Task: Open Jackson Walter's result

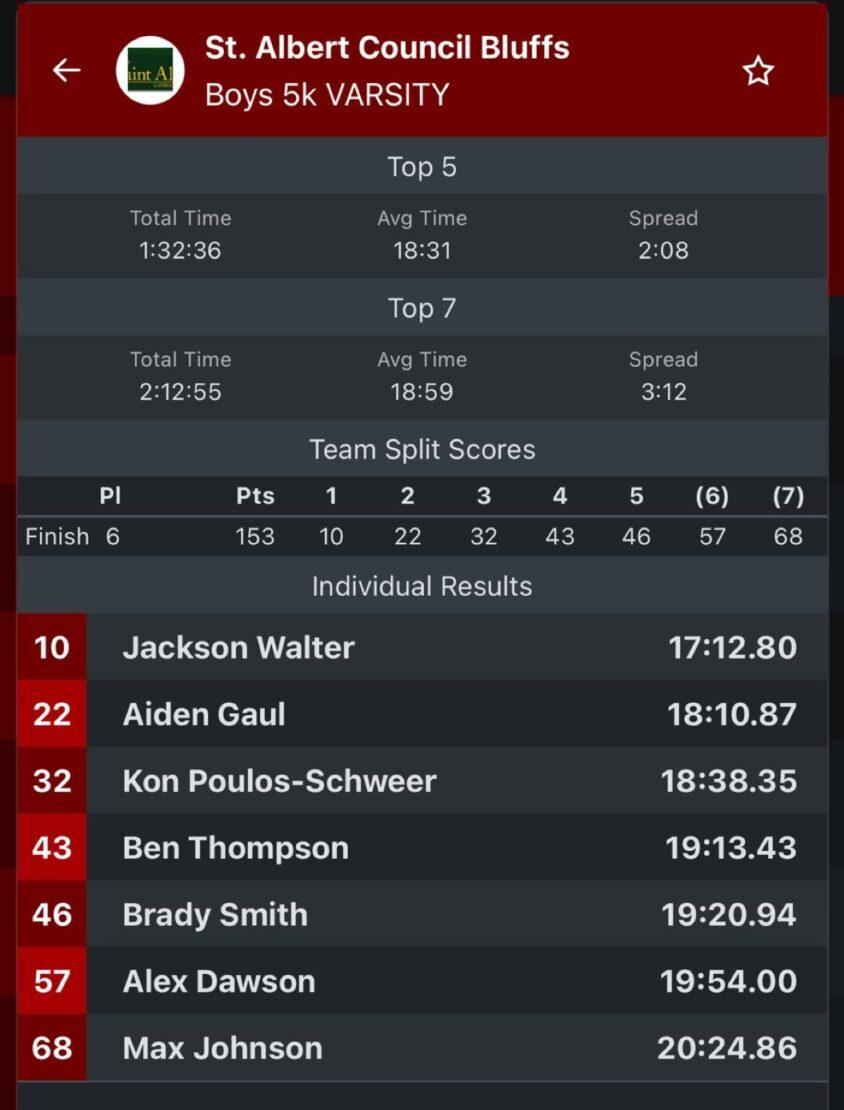Action: pyautogui.click(x=422, y=647)
